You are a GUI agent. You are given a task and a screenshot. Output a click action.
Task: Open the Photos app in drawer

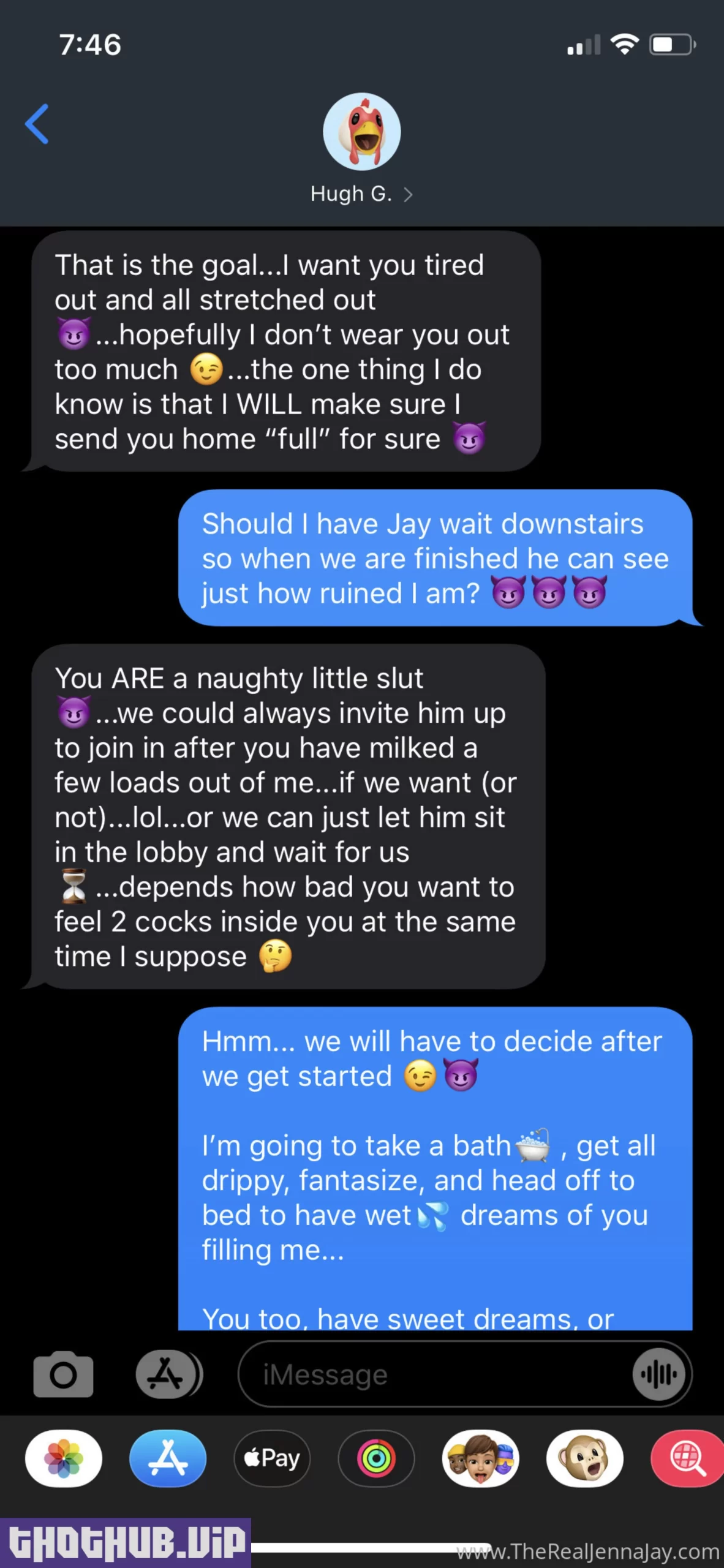[x=63, y=1458]
